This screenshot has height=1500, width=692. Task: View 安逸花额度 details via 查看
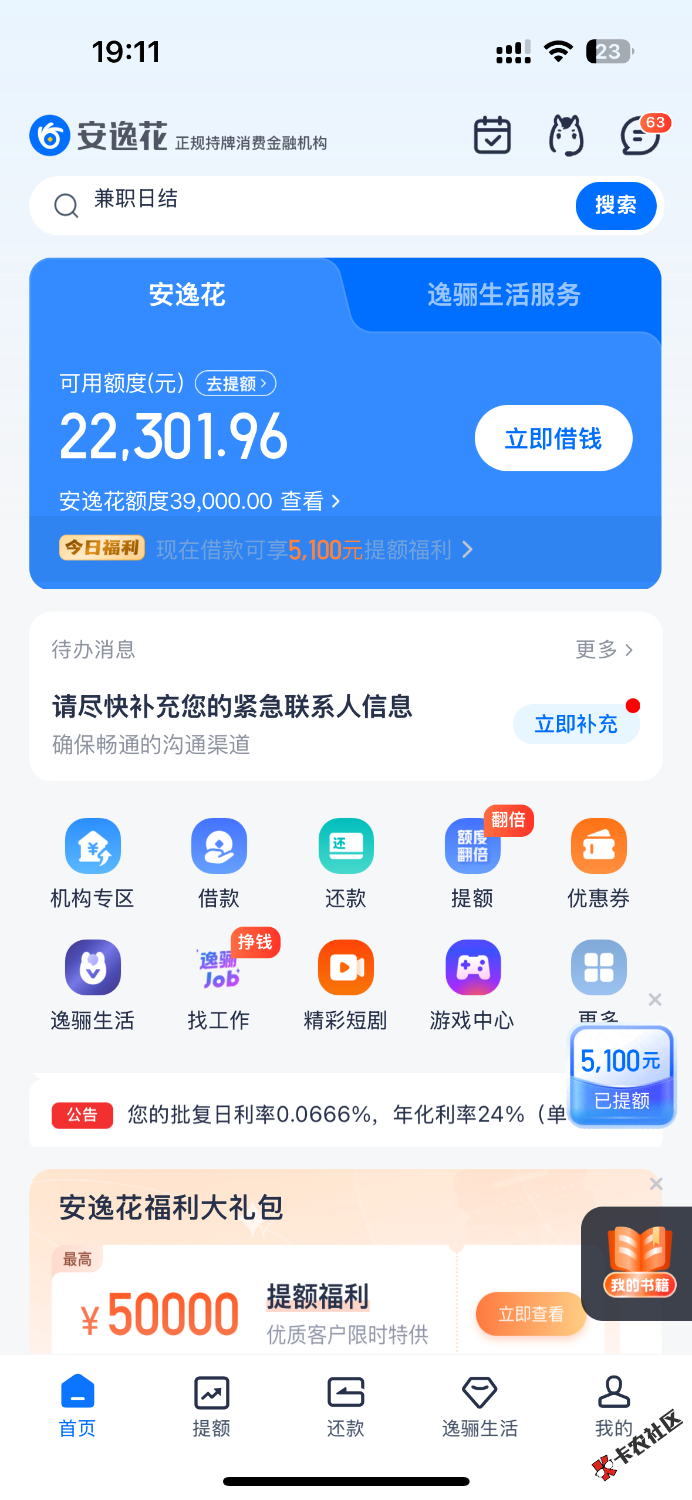tap(310, 501)
